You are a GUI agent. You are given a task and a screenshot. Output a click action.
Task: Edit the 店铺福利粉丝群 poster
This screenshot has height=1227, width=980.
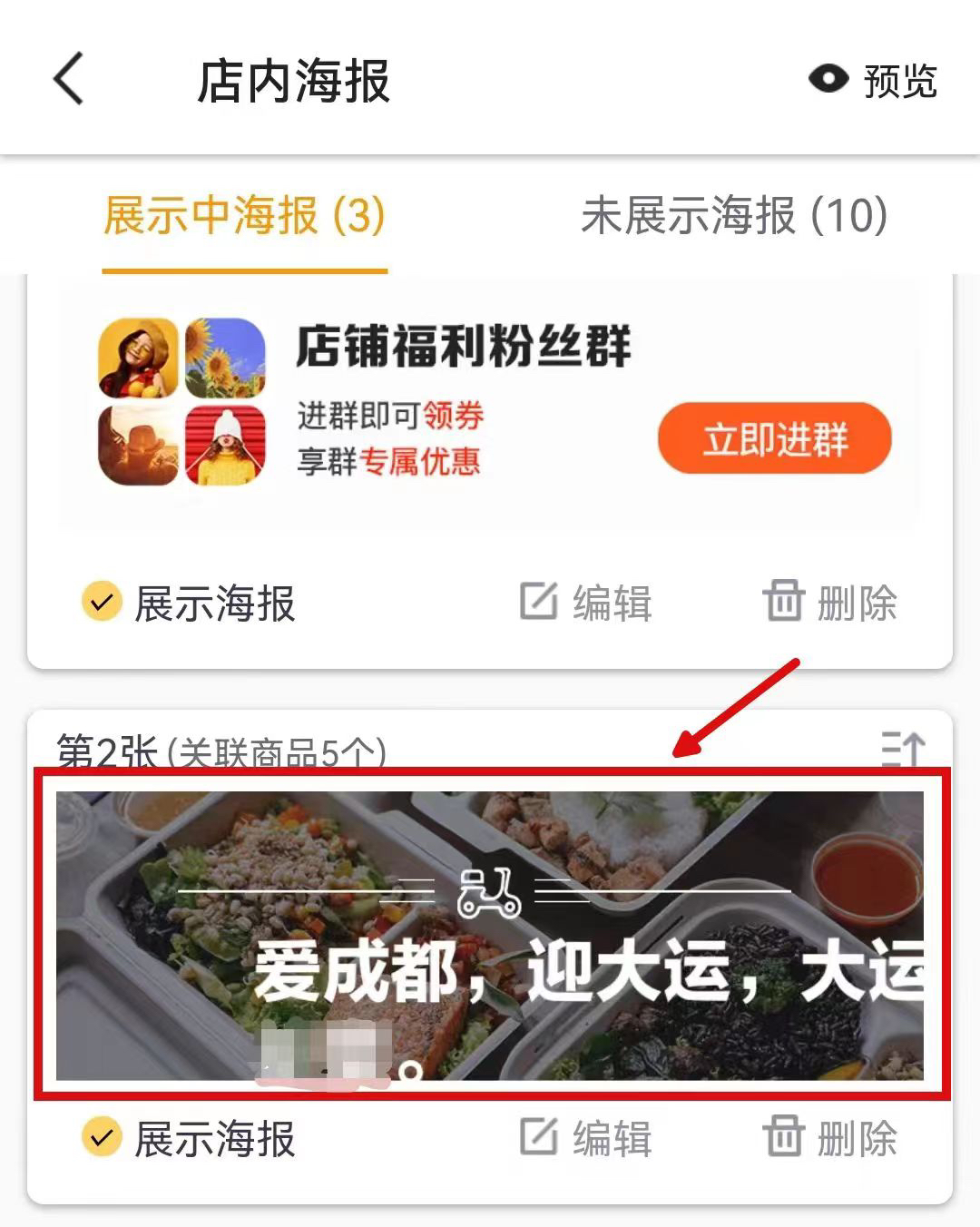[586, 603]
